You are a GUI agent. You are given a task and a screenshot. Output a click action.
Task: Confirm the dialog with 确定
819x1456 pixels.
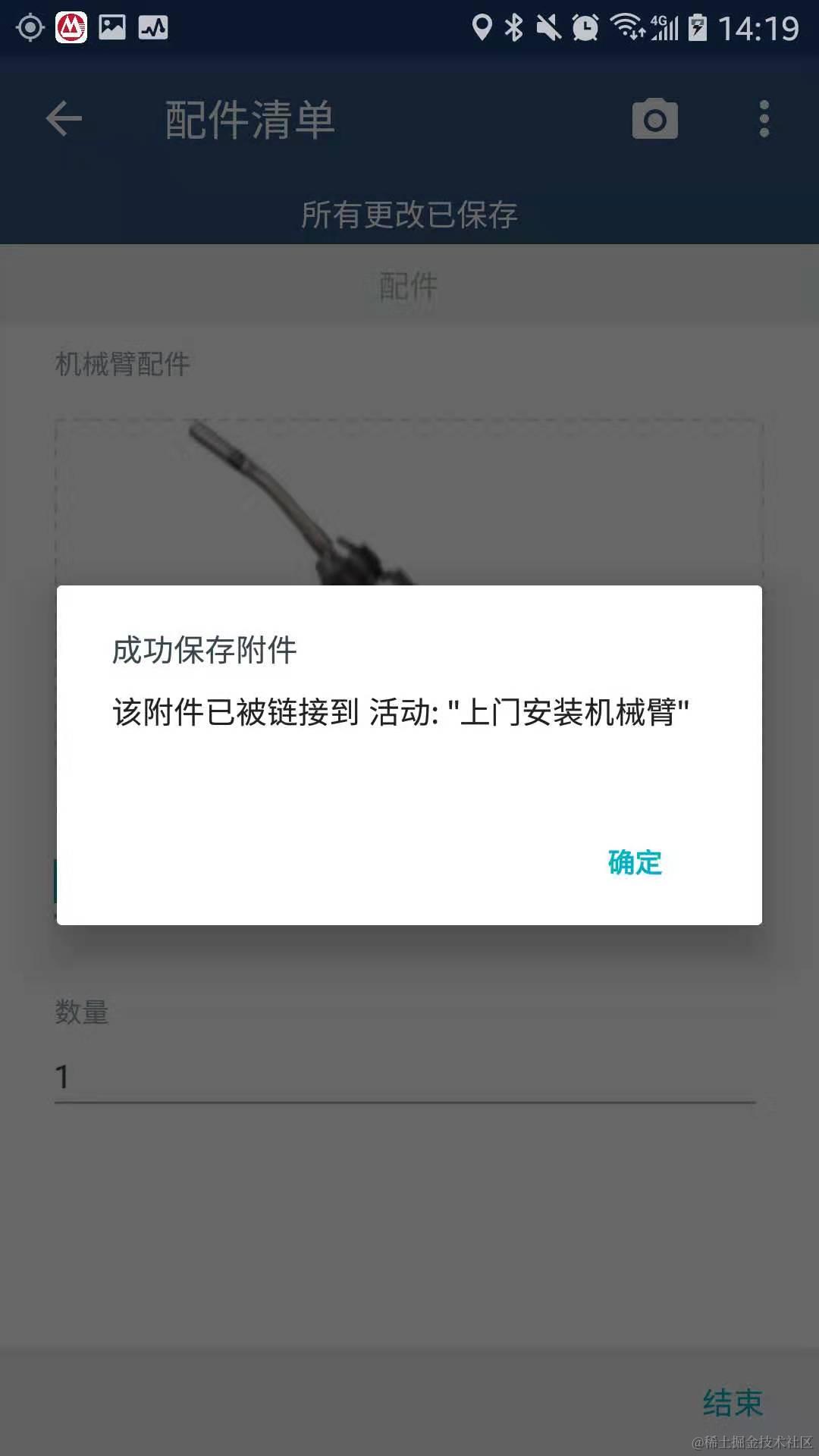[x=635, y=862]
